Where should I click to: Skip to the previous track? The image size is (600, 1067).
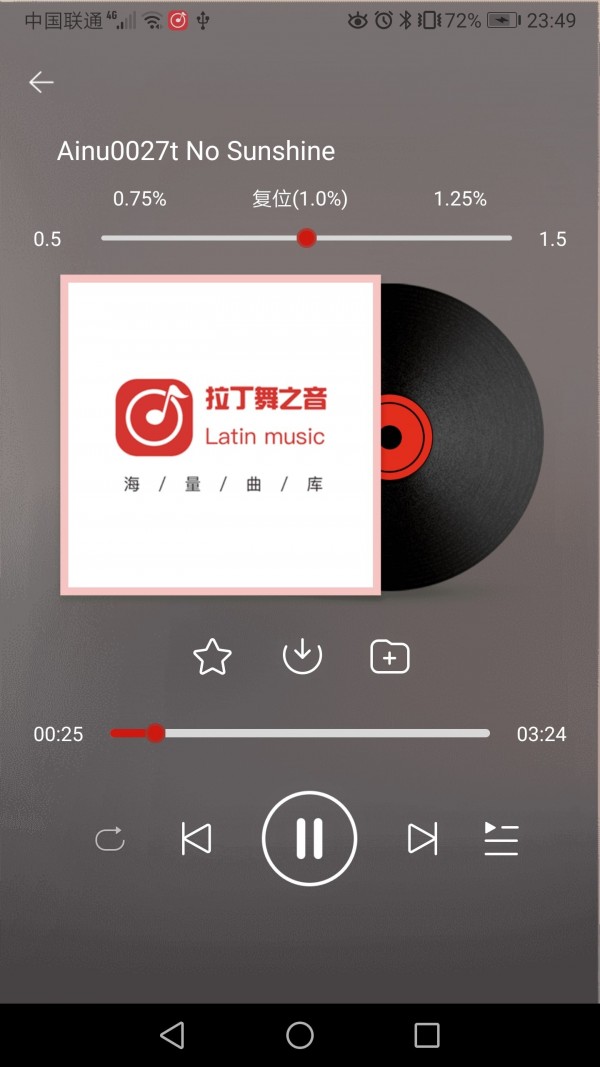pos(197,838)
